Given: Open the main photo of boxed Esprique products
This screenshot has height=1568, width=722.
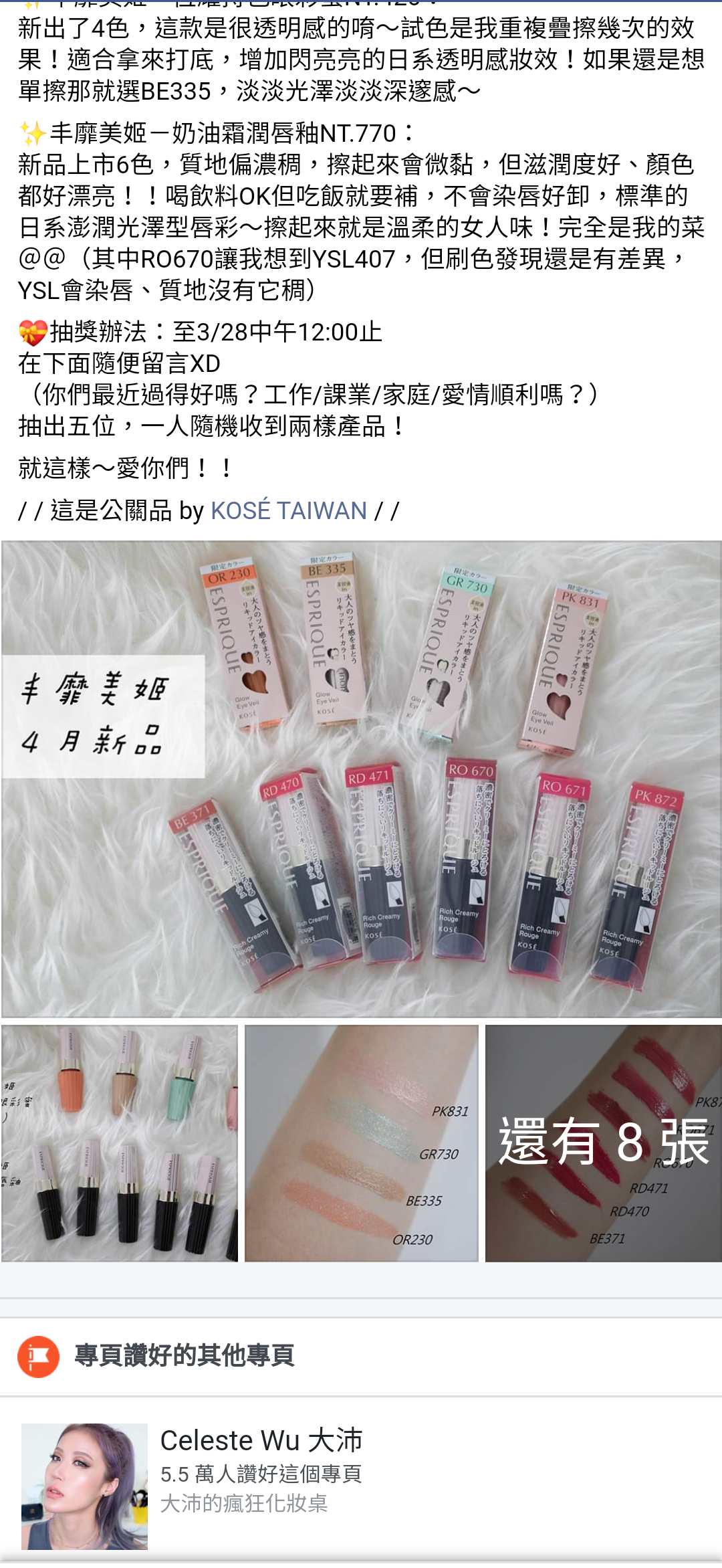Looking at the screenshot, I should [x=361, y=779].
